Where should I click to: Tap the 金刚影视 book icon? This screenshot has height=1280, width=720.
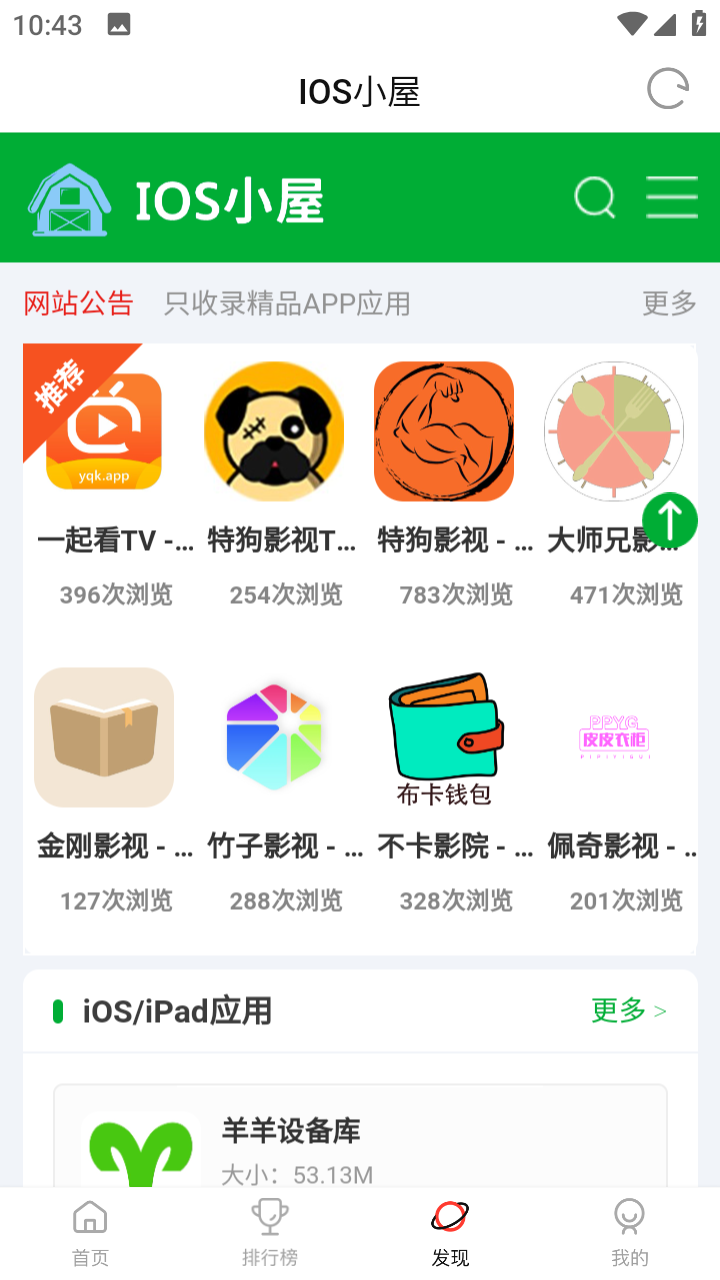pyautogui.click(x=104, y=737)
